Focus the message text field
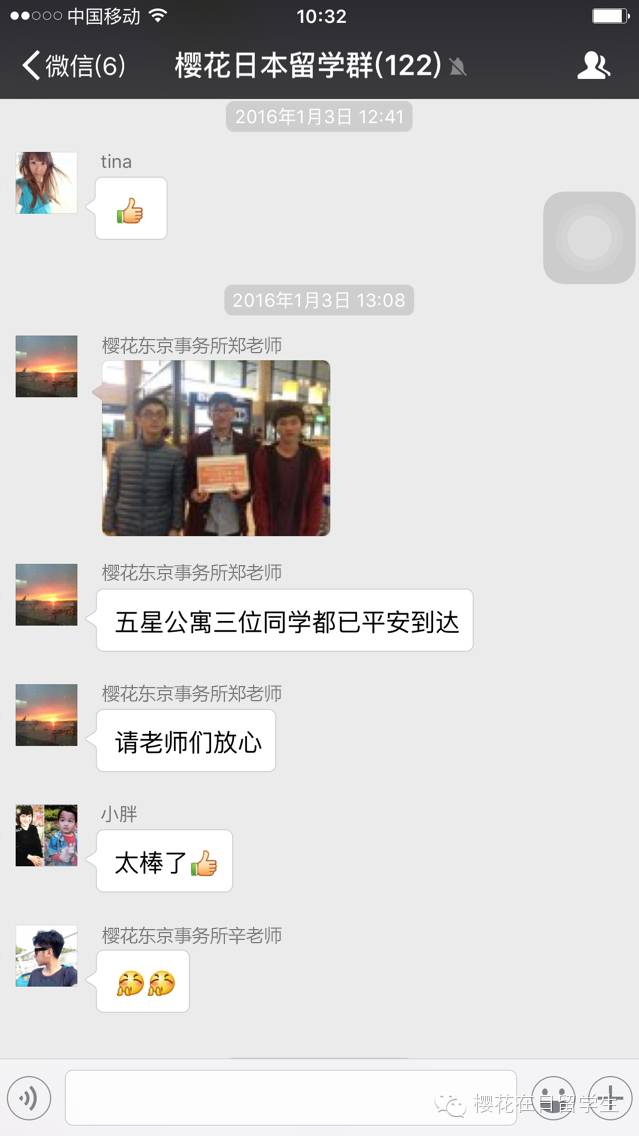Viewport: 639px width, 1136px height. (x=290, y=1098)
